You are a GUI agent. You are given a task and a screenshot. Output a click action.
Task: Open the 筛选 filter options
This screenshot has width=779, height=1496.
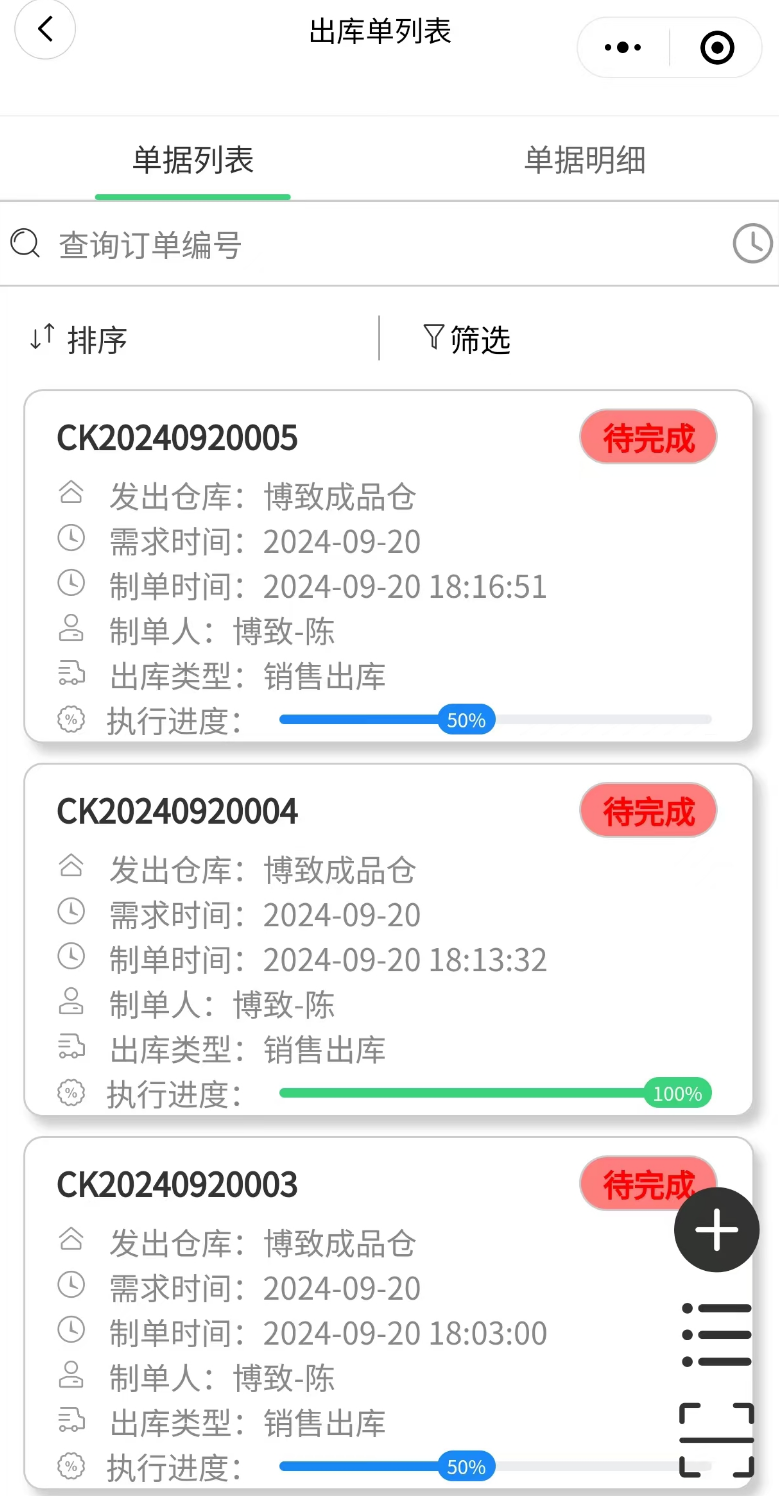coord(467,339)
